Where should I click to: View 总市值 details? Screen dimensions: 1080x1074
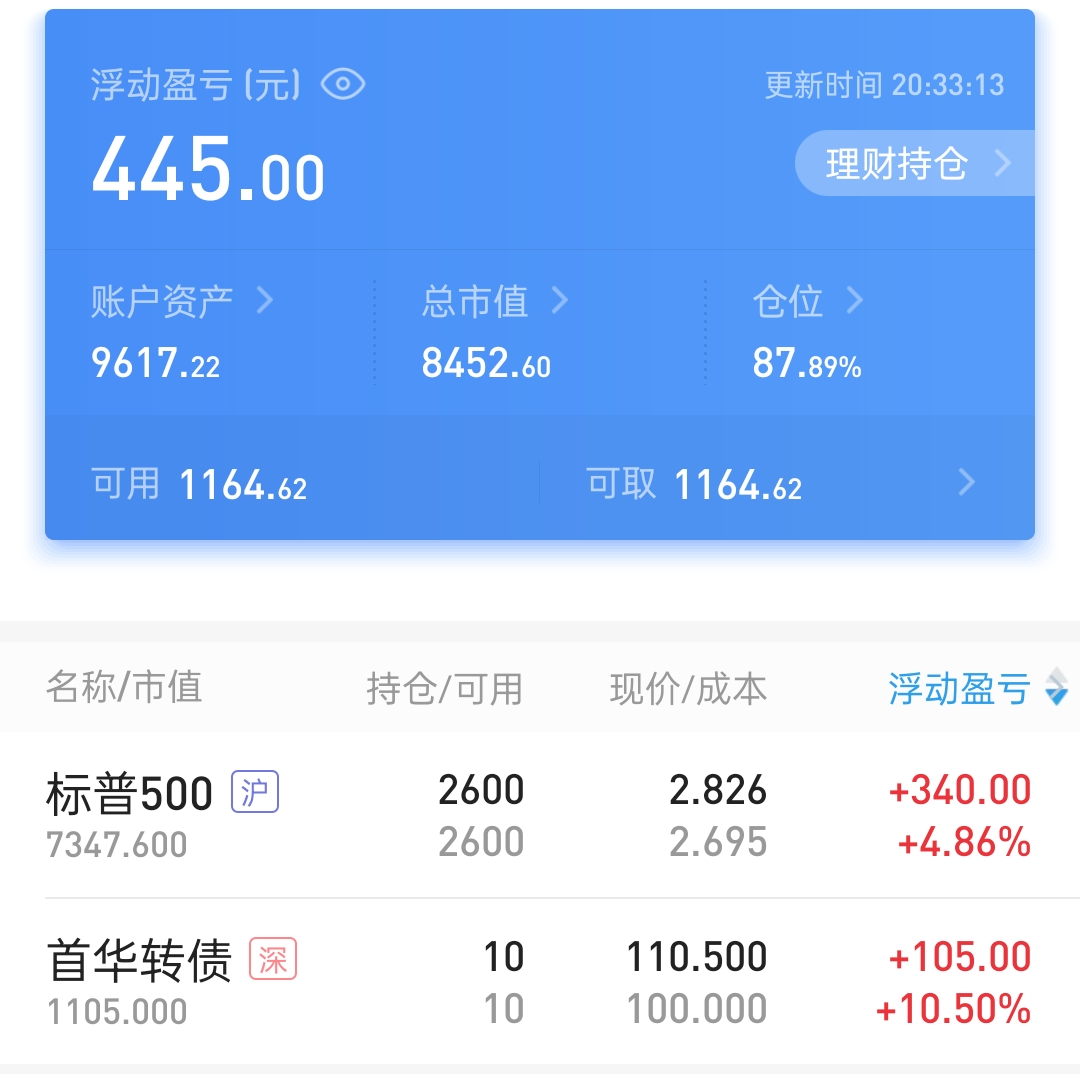pos(495,301)
